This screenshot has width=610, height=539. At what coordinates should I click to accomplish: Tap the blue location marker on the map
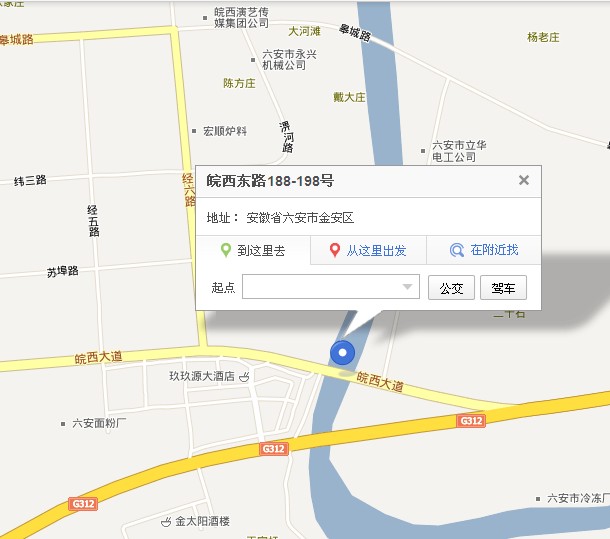343,352
